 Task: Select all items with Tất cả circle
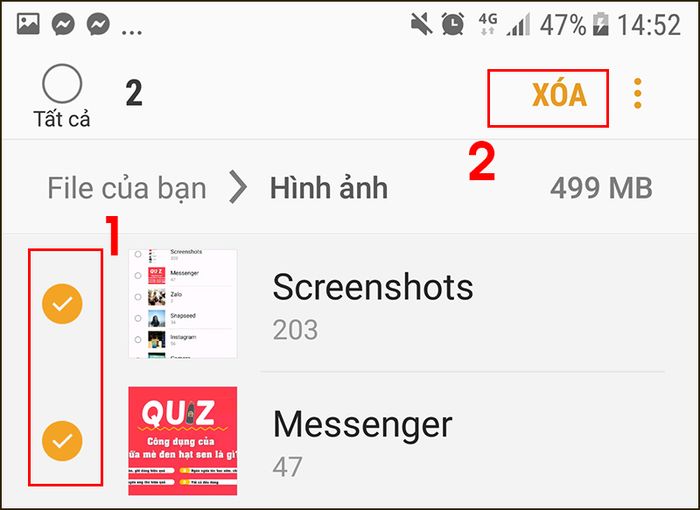pos(62,86)
